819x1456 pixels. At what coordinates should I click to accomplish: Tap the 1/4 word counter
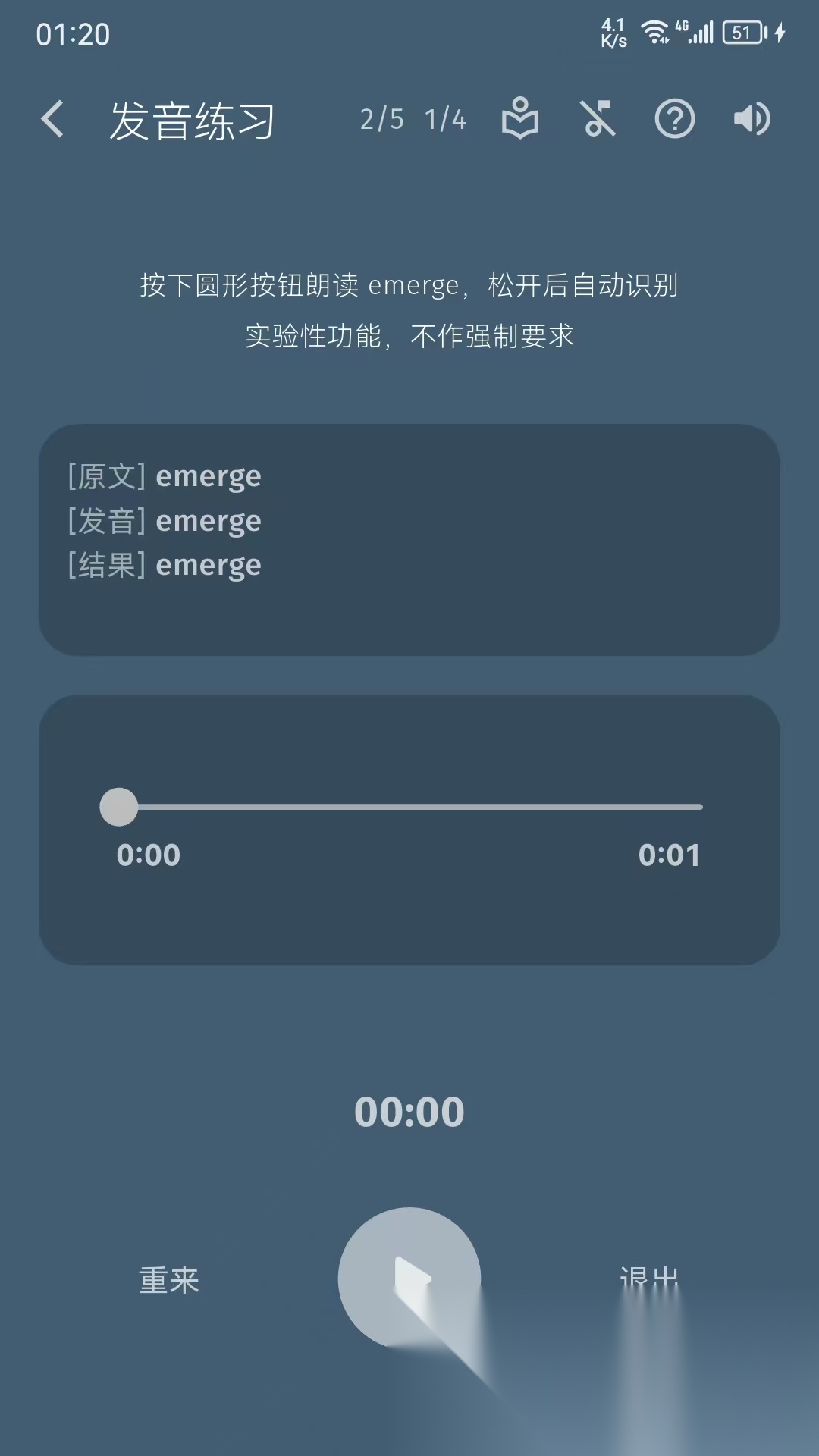(x=444, y=118)
